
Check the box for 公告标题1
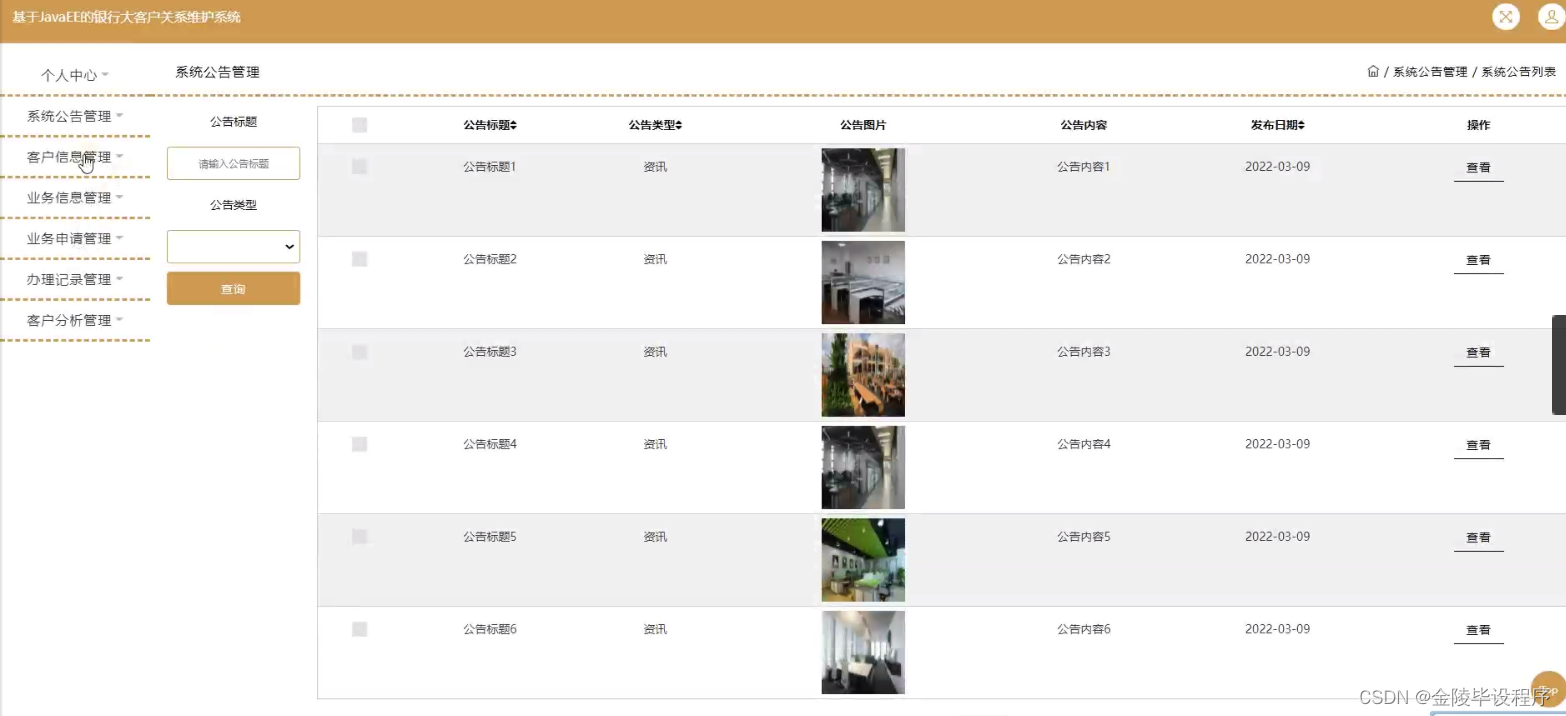(360, 167)
